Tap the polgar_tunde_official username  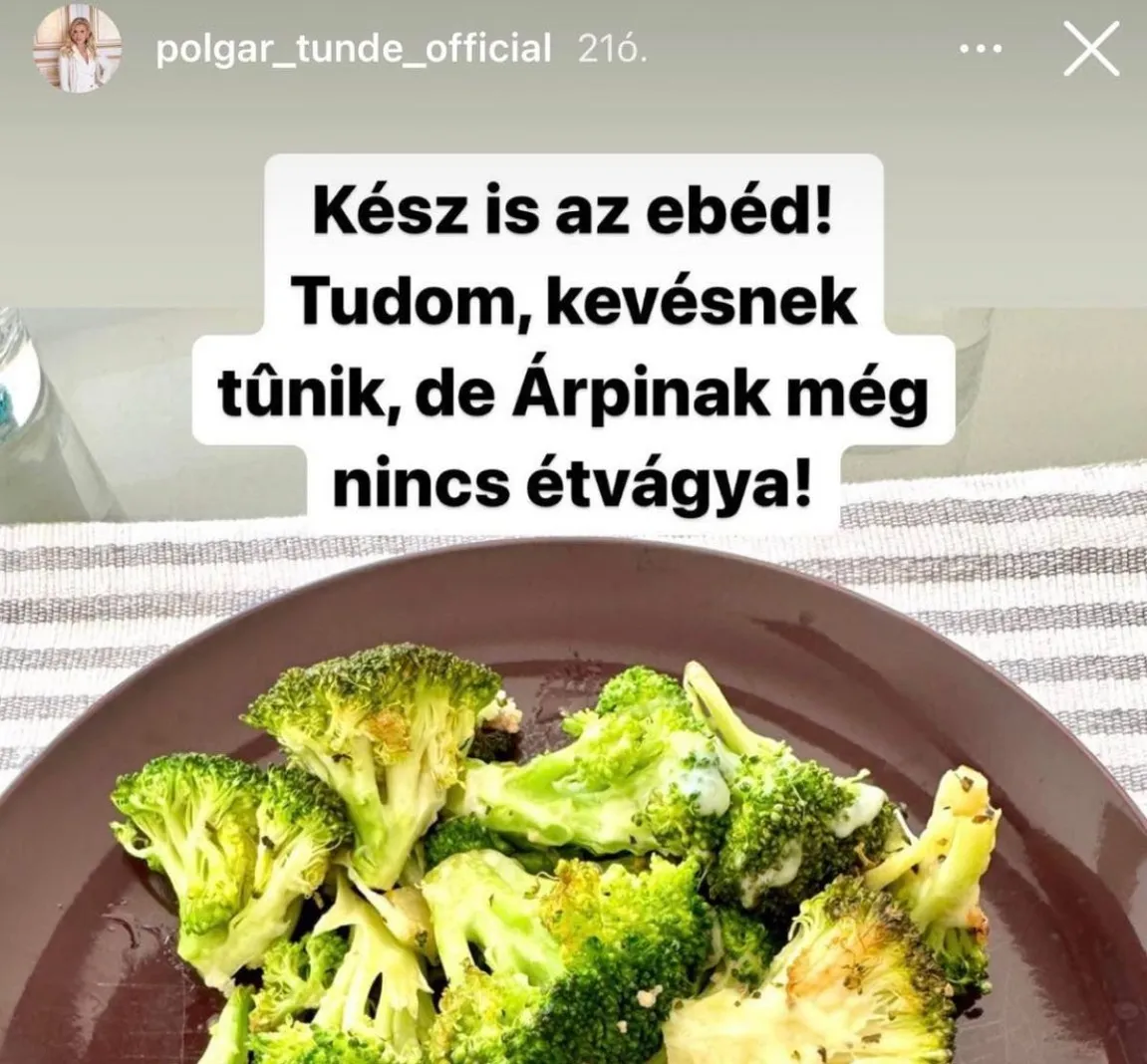(x=353, y=49)
